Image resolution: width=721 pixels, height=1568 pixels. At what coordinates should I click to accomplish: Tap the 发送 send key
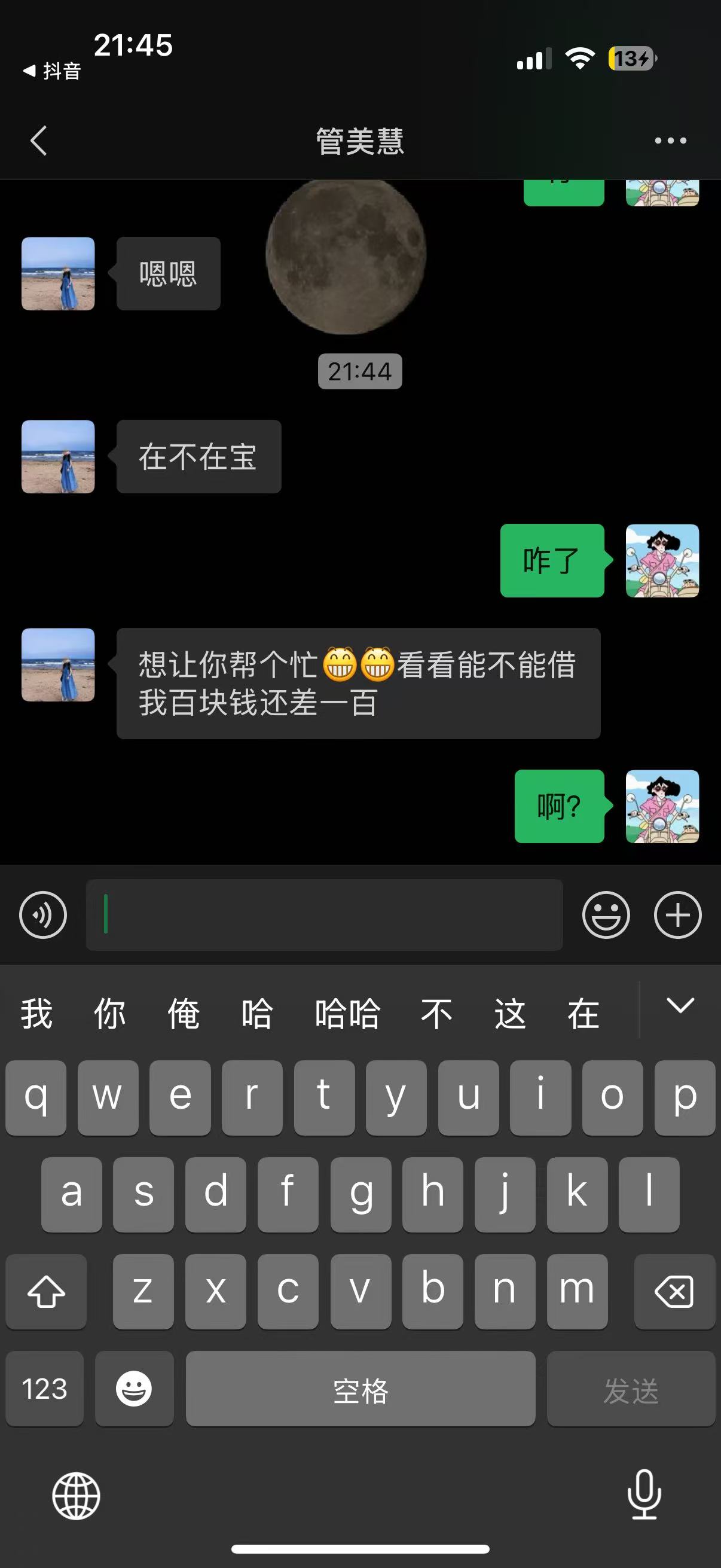point(630,1389)
